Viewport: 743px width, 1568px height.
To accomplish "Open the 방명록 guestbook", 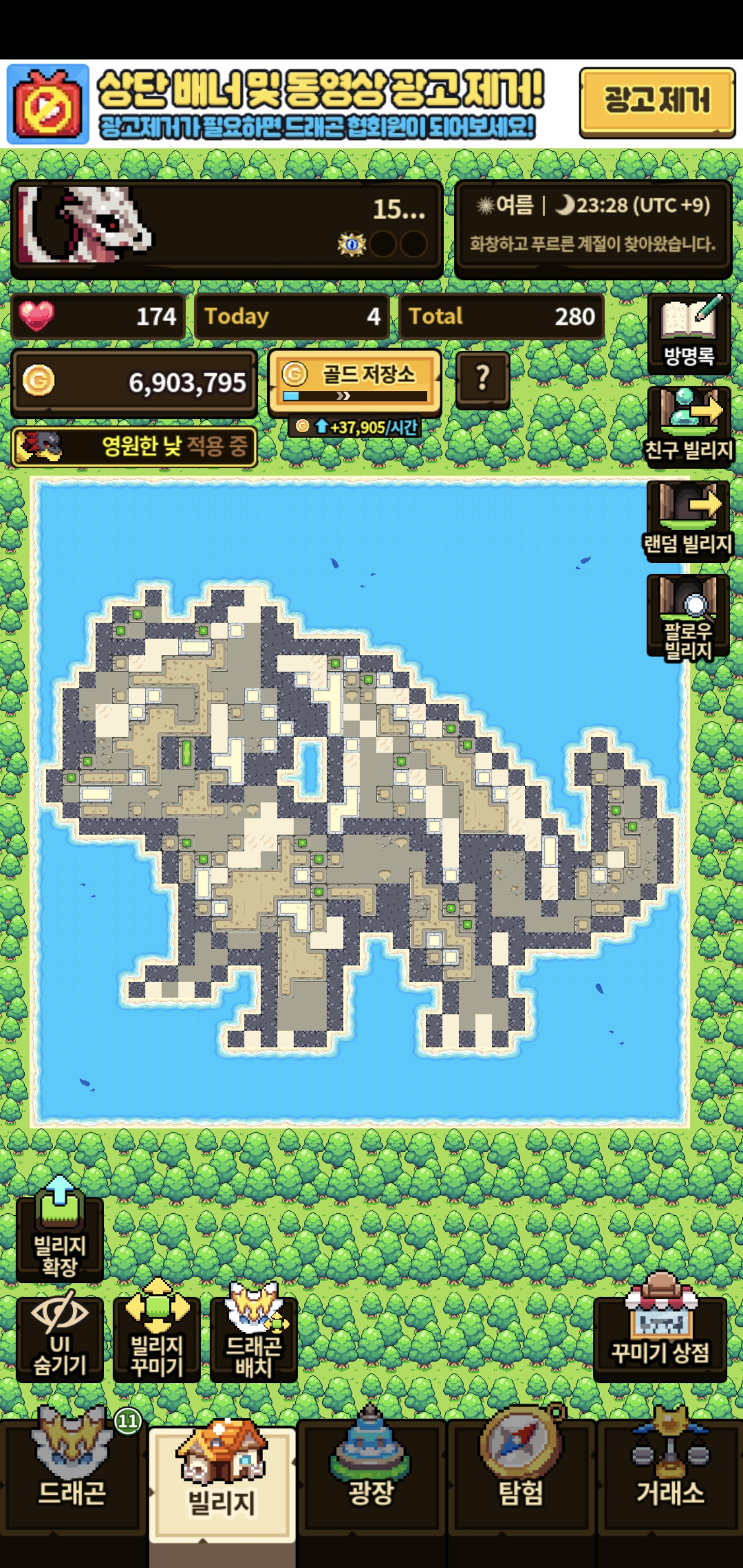I will [688, 332].
